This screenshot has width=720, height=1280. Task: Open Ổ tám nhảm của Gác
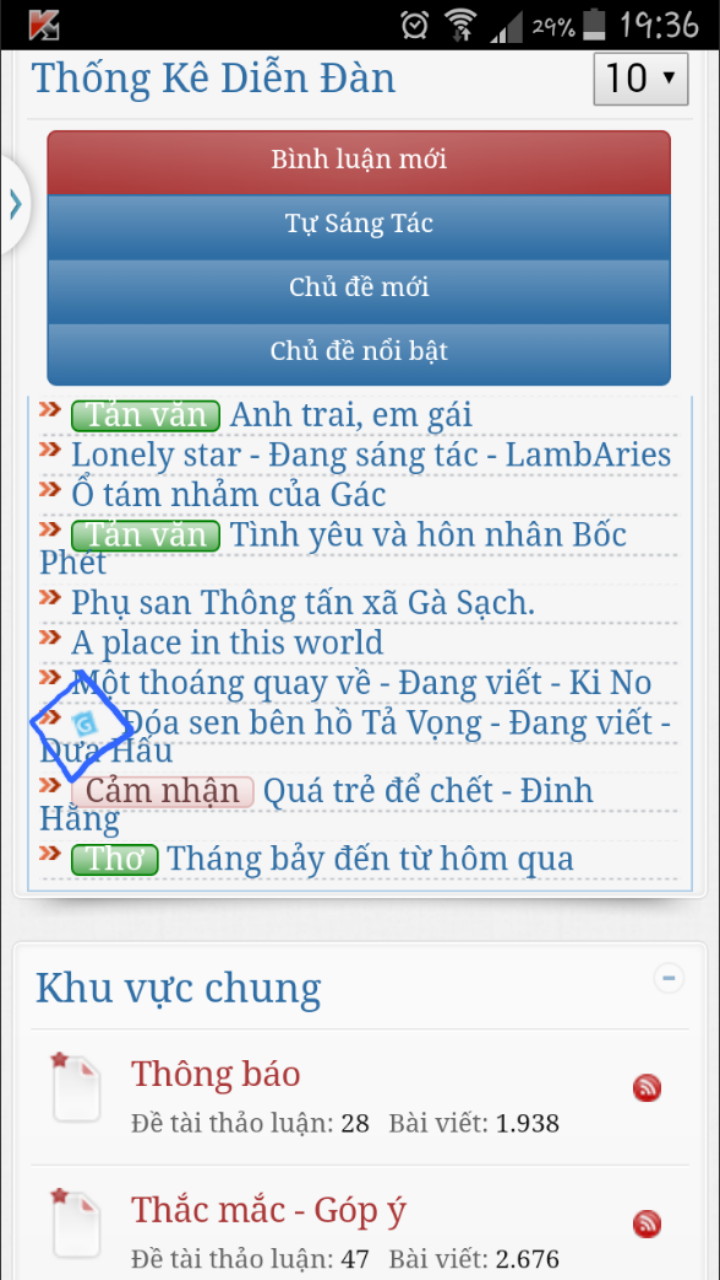point(228,494)
